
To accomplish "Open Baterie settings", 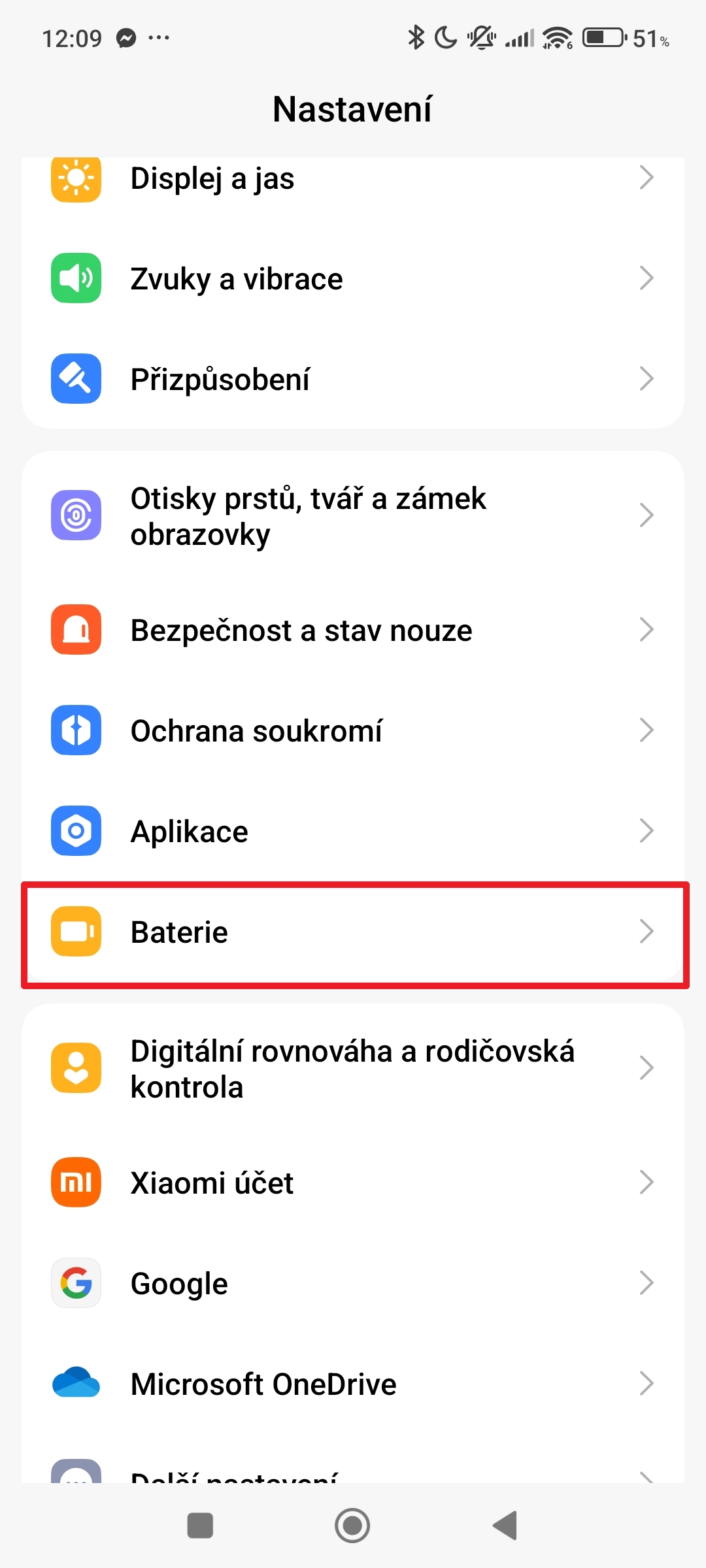I will coord(353,932).
